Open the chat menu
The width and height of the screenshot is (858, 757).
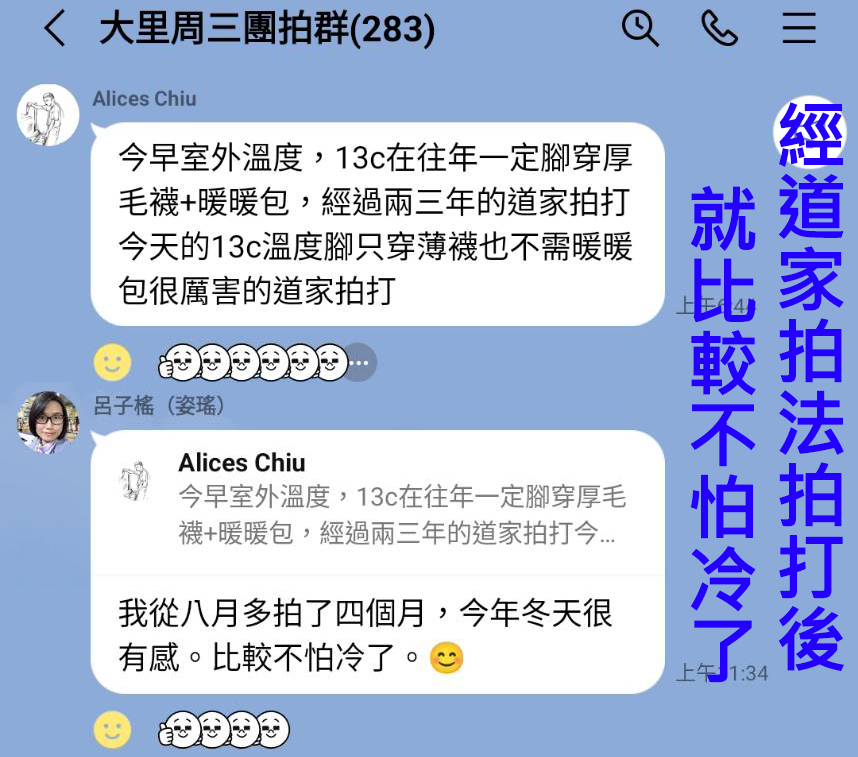point(799,28)
